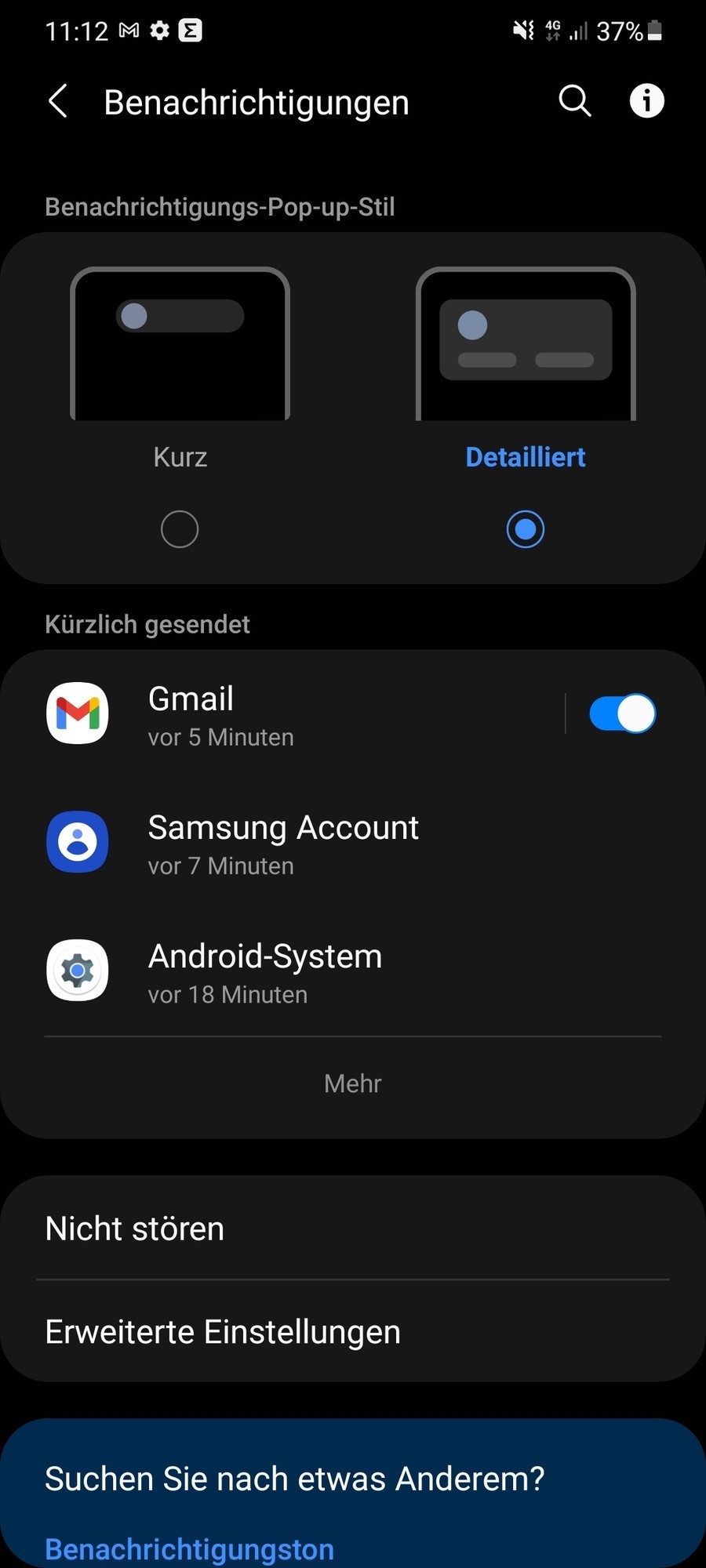The width and height of the screenshot is (706, 1568).
Task: Follow the Benachrichtigungston link
Action: [190, 1549]
